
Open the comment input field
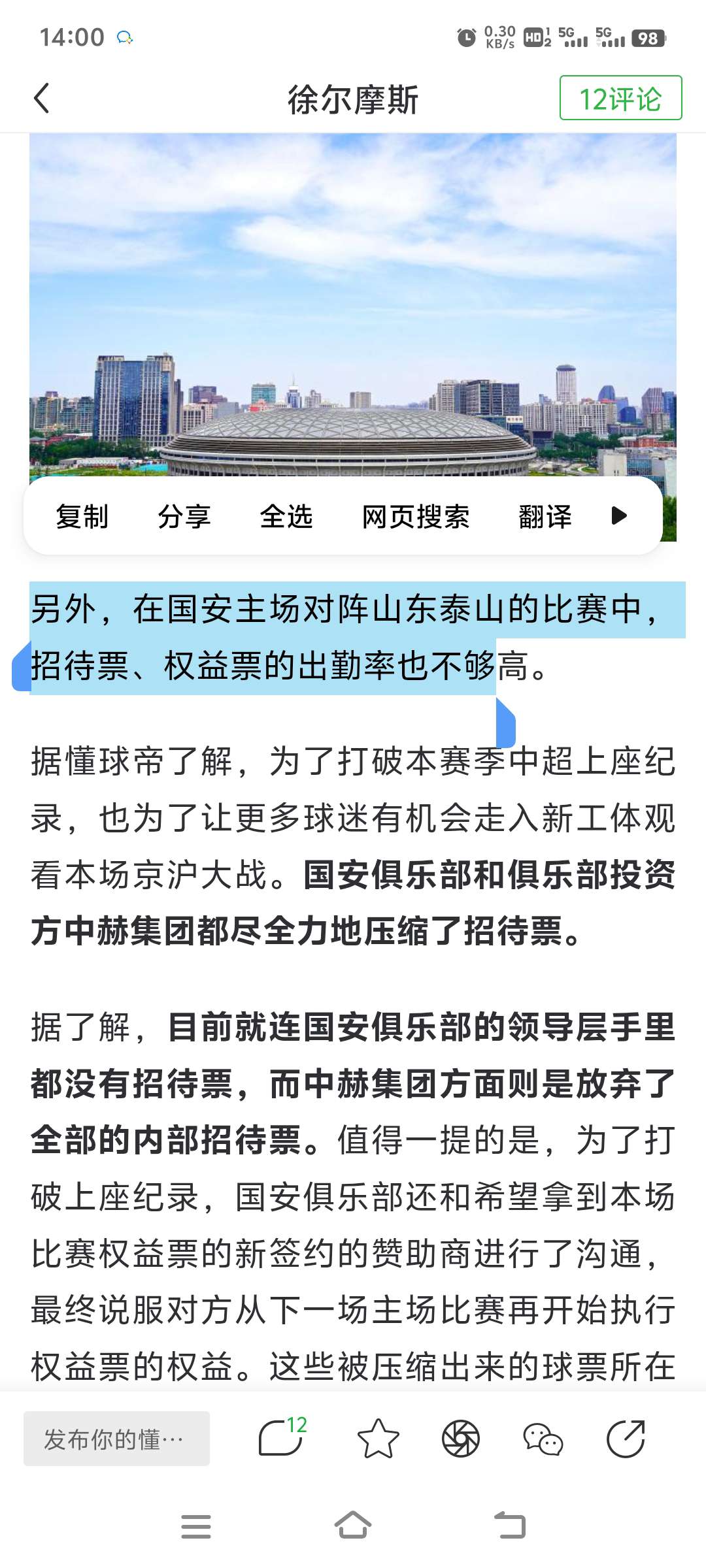pos(116,1439)
